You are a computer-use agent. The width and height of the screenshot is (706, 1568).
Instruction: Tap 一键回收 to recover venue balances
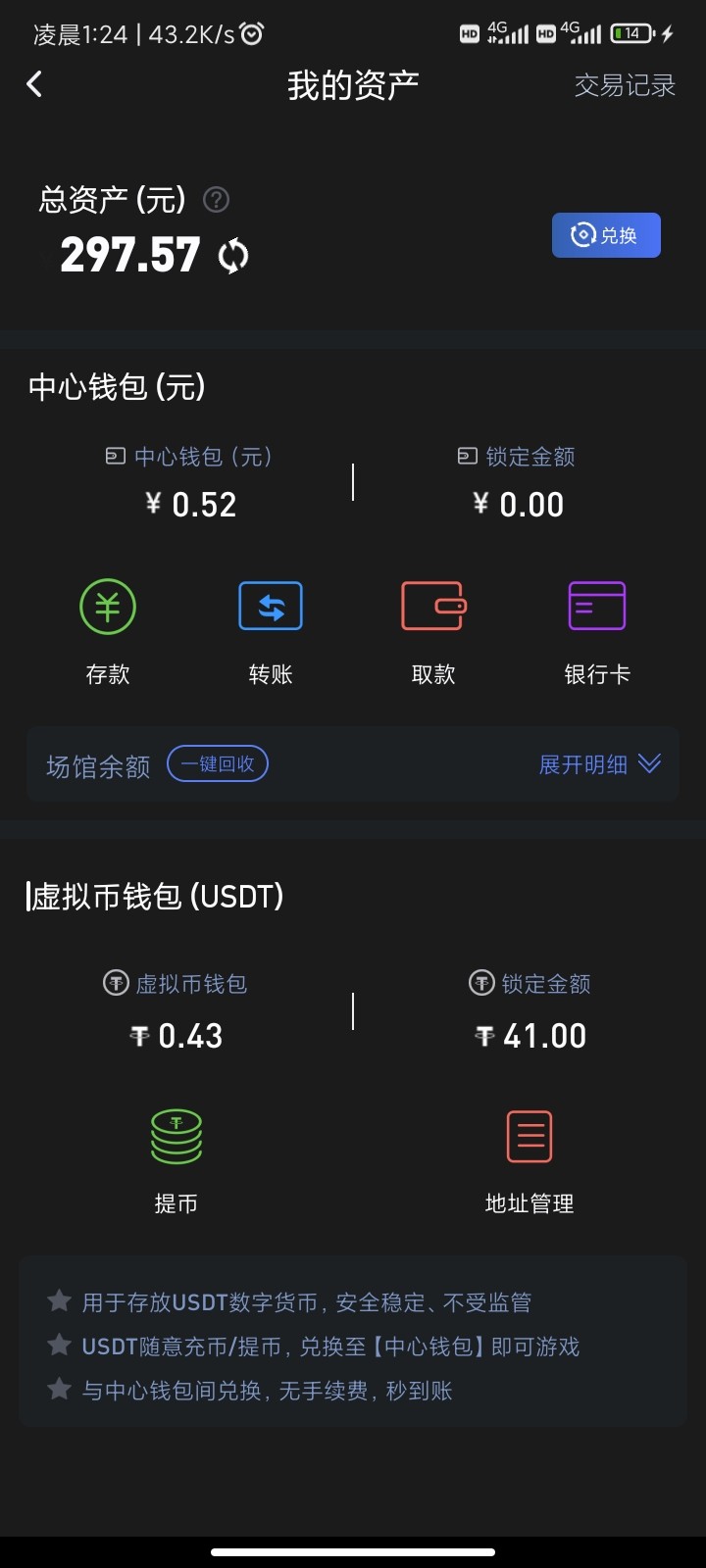[x=218, y=764]
